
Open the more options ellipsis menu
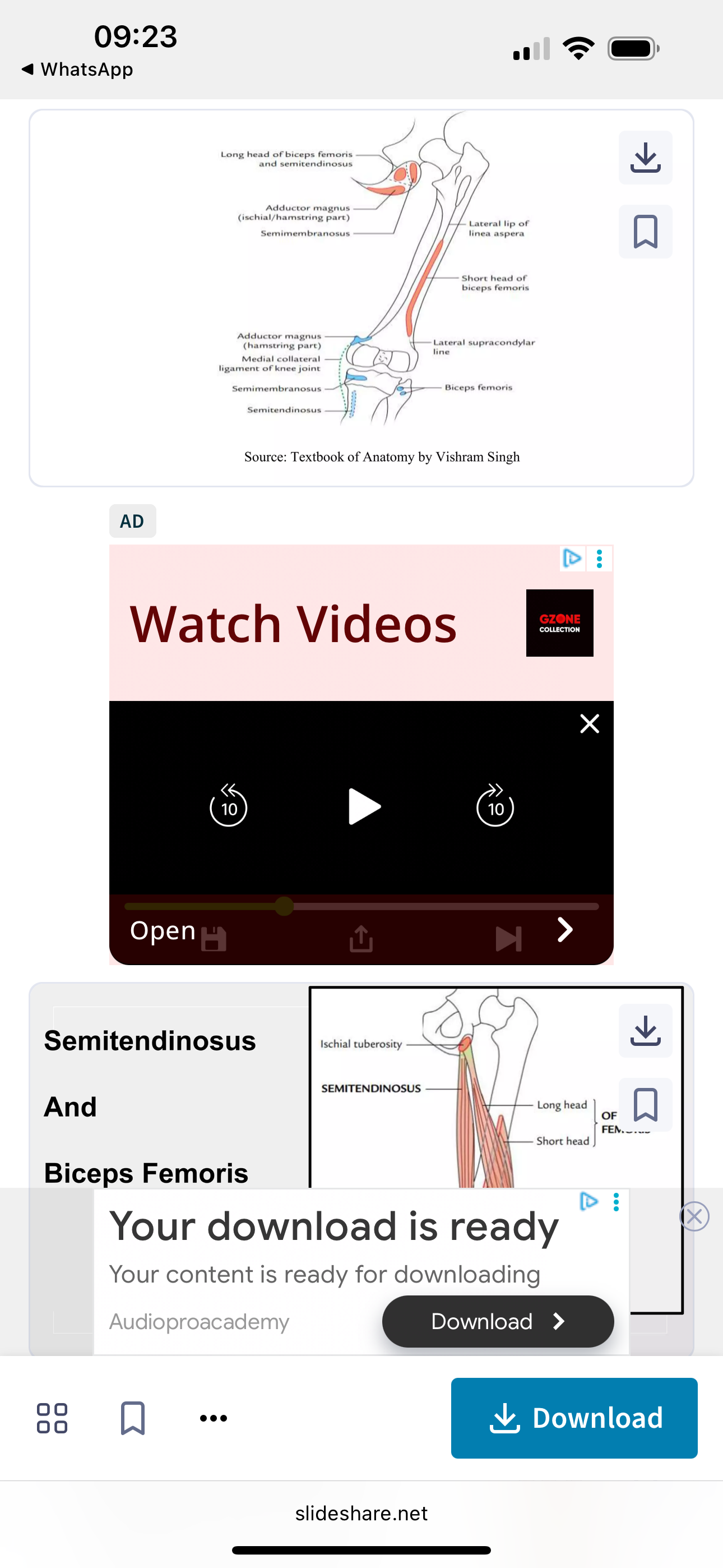click(x=213, y=1418)
